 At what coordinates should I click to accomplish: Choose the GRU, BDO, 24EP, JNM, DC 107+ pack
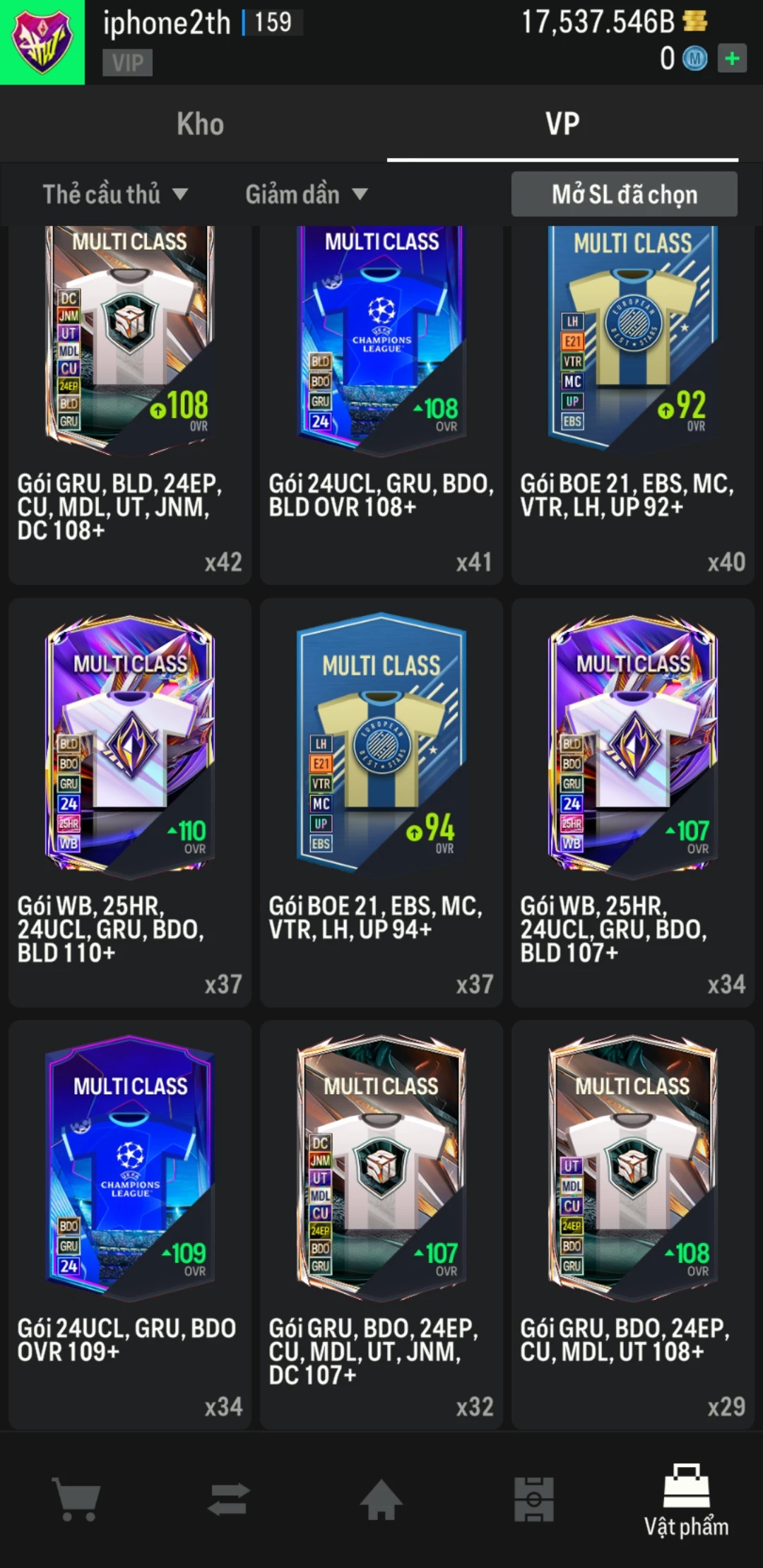coord(381,1223)
